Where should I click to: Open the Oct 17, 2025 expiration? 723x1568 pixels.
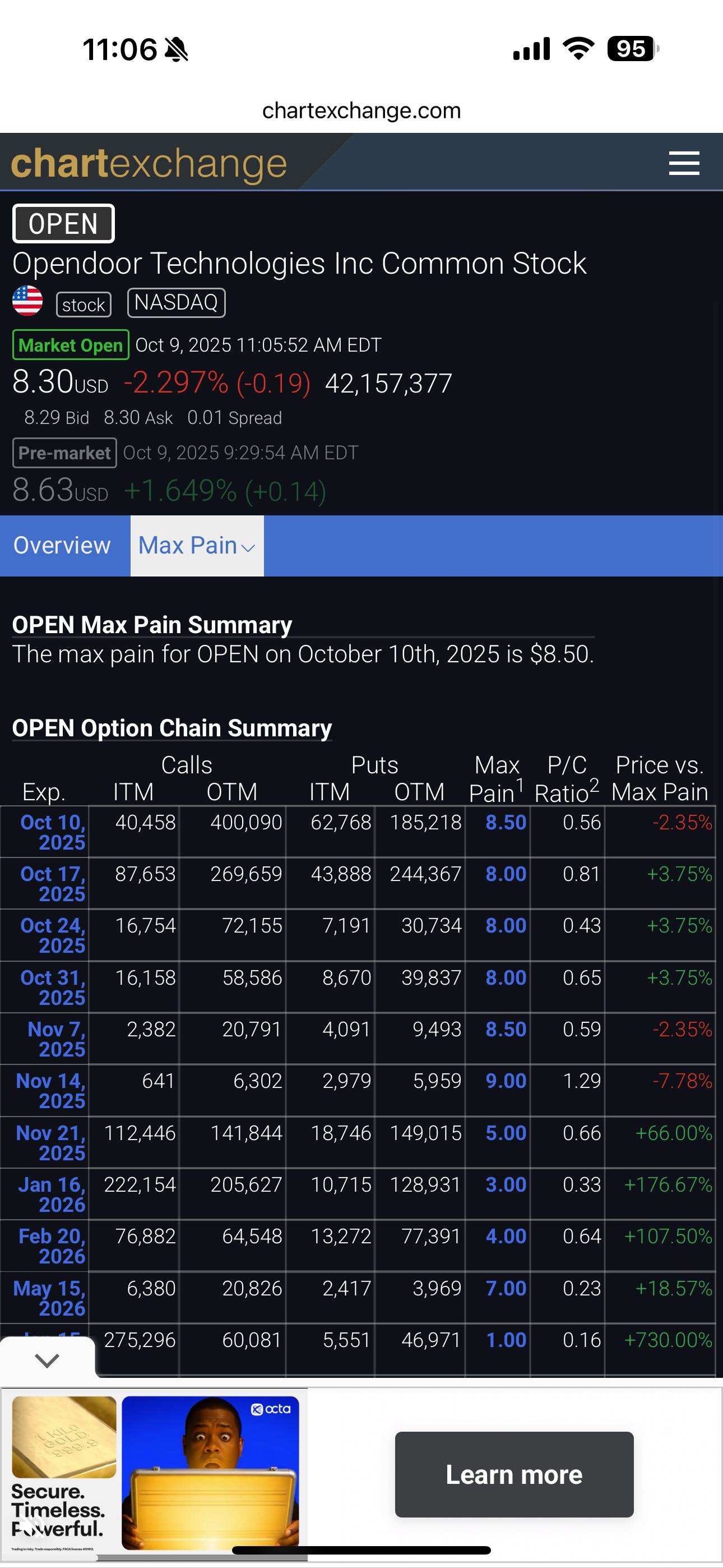coord(53,883)
